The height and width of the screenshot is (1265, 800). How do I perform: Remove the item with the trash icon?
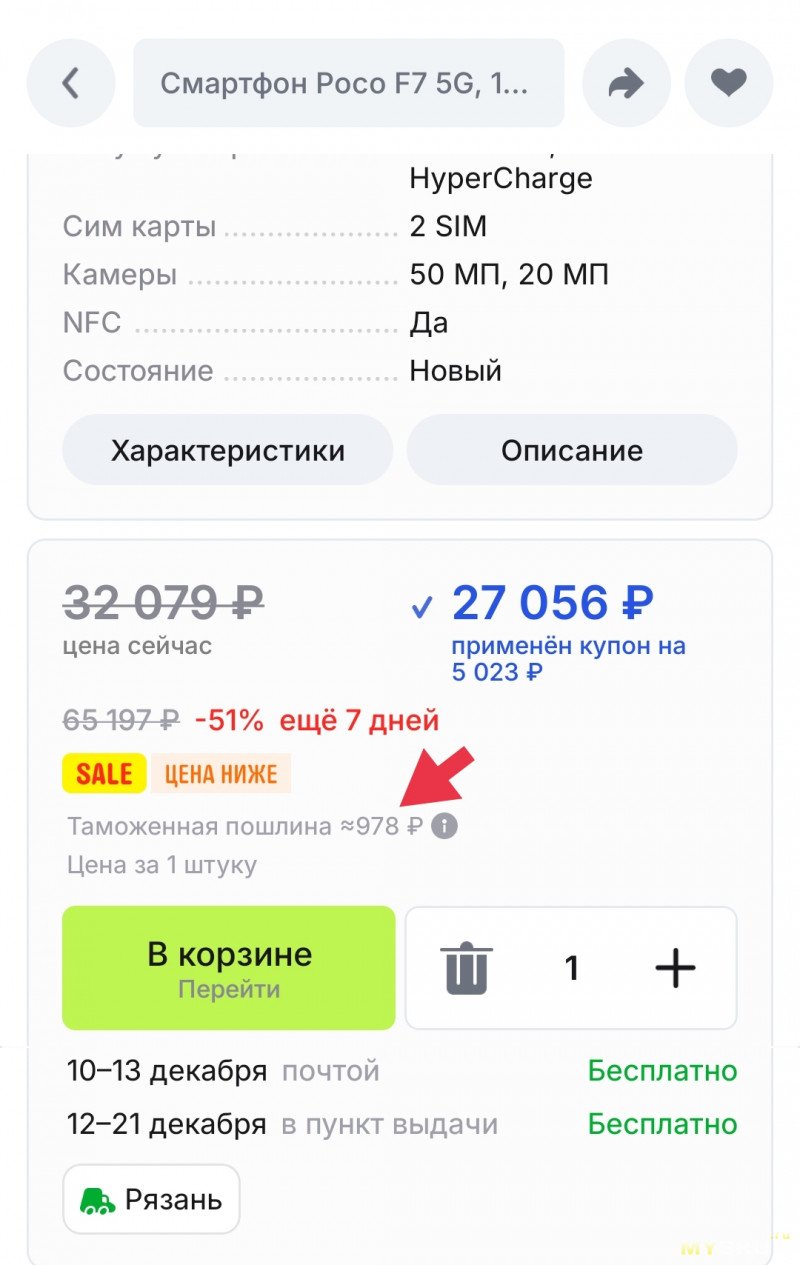[467, 968]
